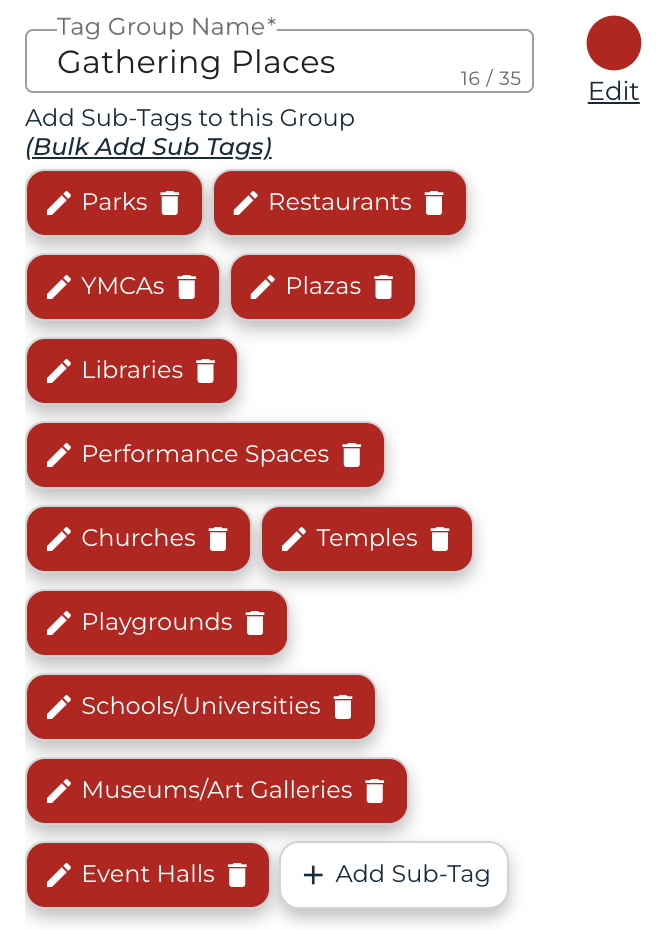Open Bulk Add Sub Tags link

[149, 147]
